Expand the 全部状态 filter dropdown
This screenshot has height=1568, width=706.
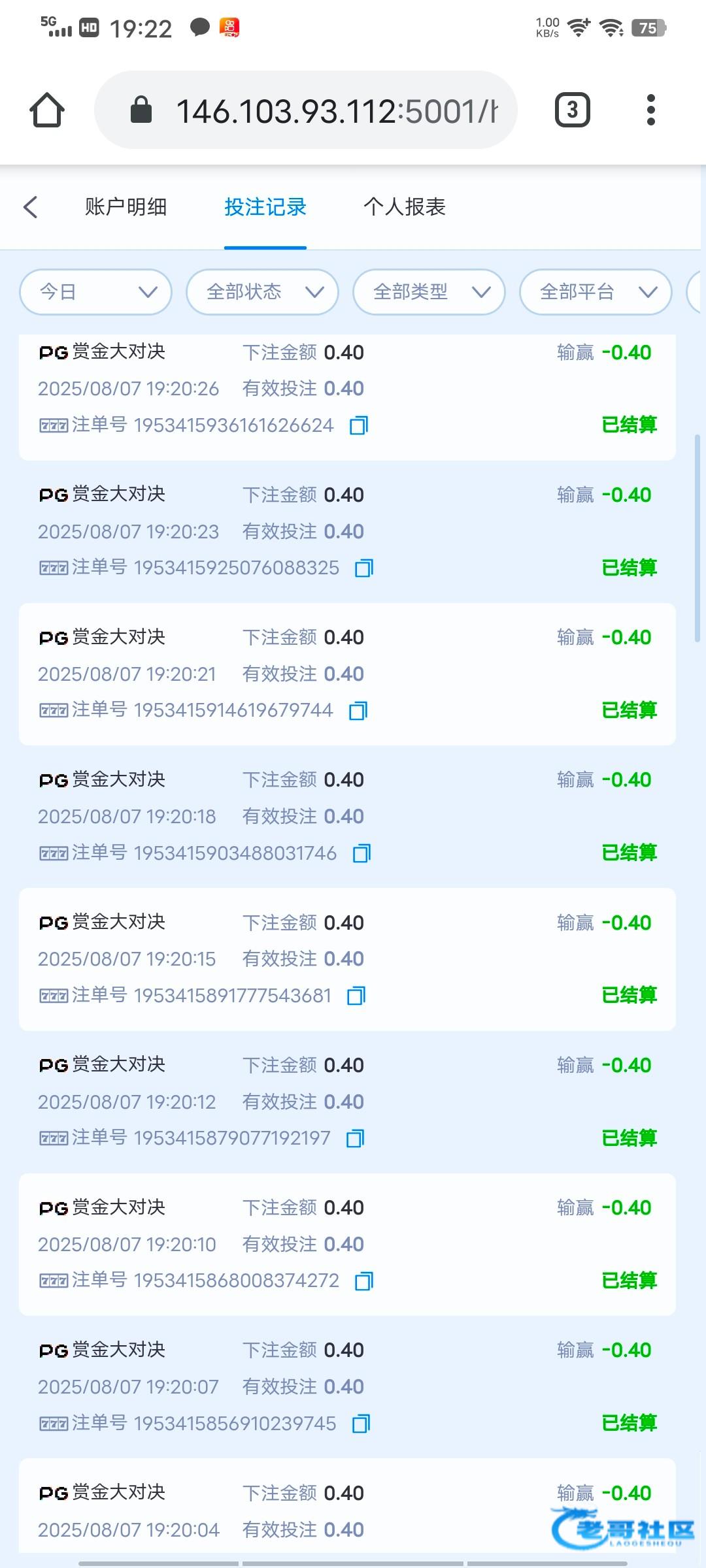coord(263,292)
